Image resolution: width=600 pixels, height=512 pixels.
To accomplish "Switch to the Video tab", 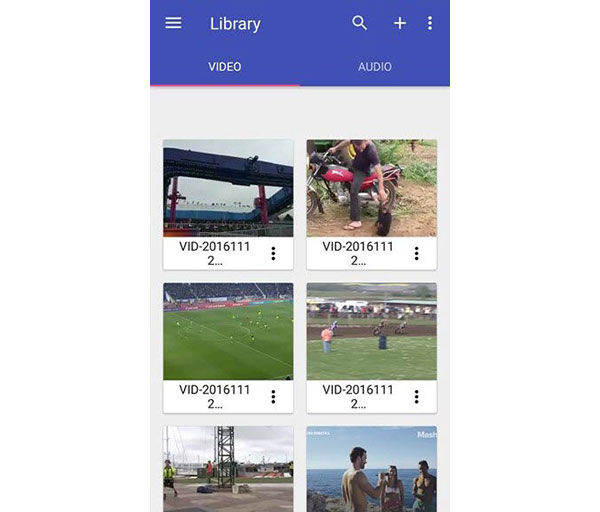I will (225, 67).
